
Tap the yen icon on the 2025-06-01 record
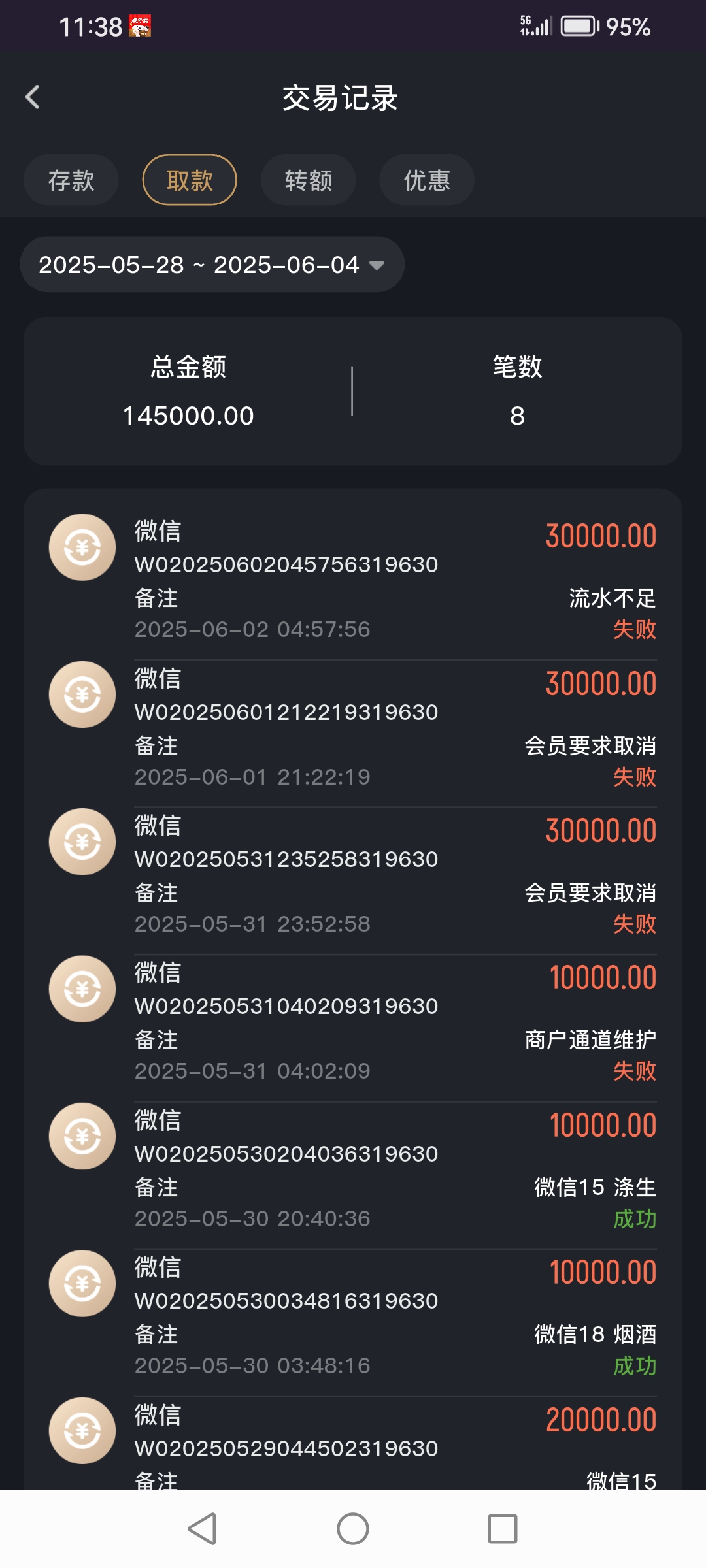click(x=82, y=694)
